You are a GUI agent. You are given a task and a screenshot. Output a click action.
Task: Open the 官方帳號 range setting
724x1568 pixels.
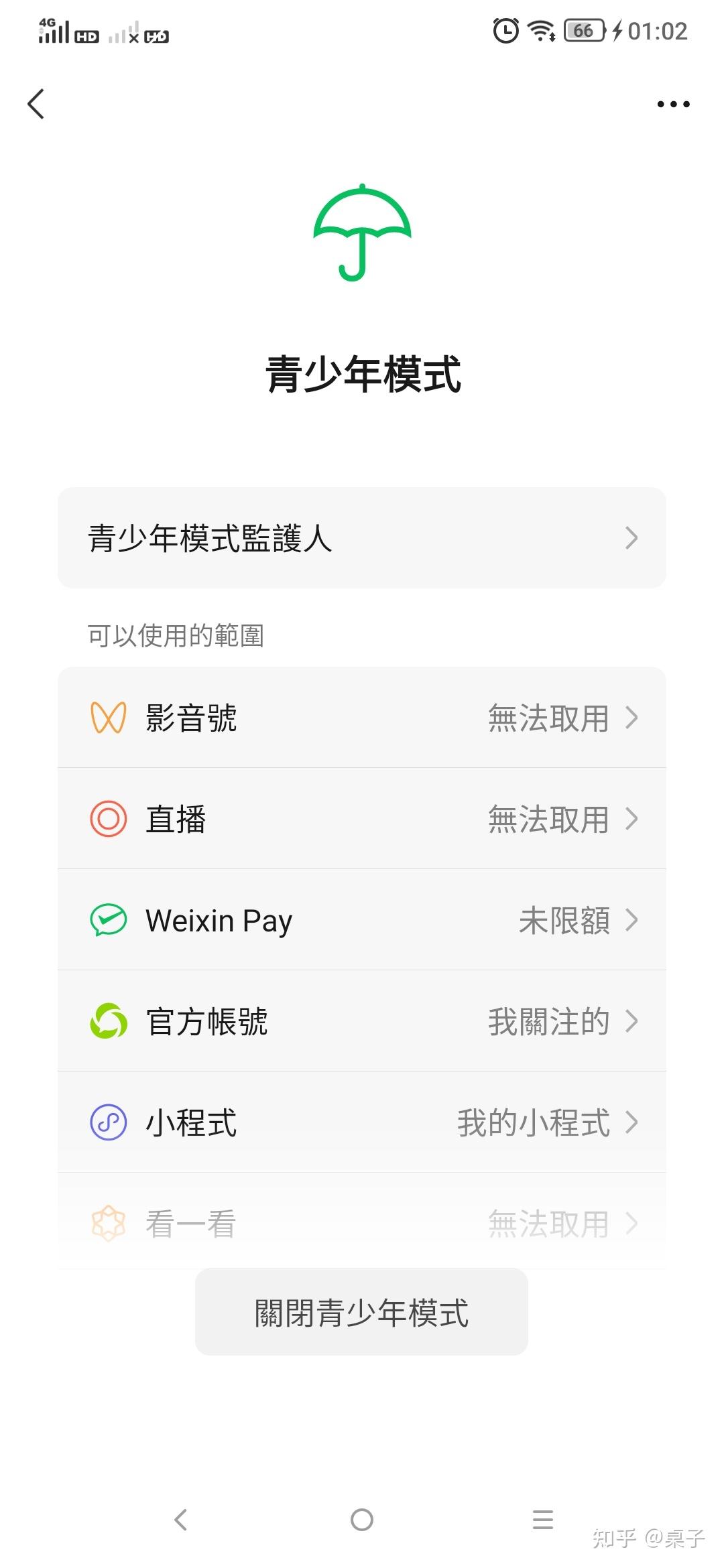pos(362,1021)
